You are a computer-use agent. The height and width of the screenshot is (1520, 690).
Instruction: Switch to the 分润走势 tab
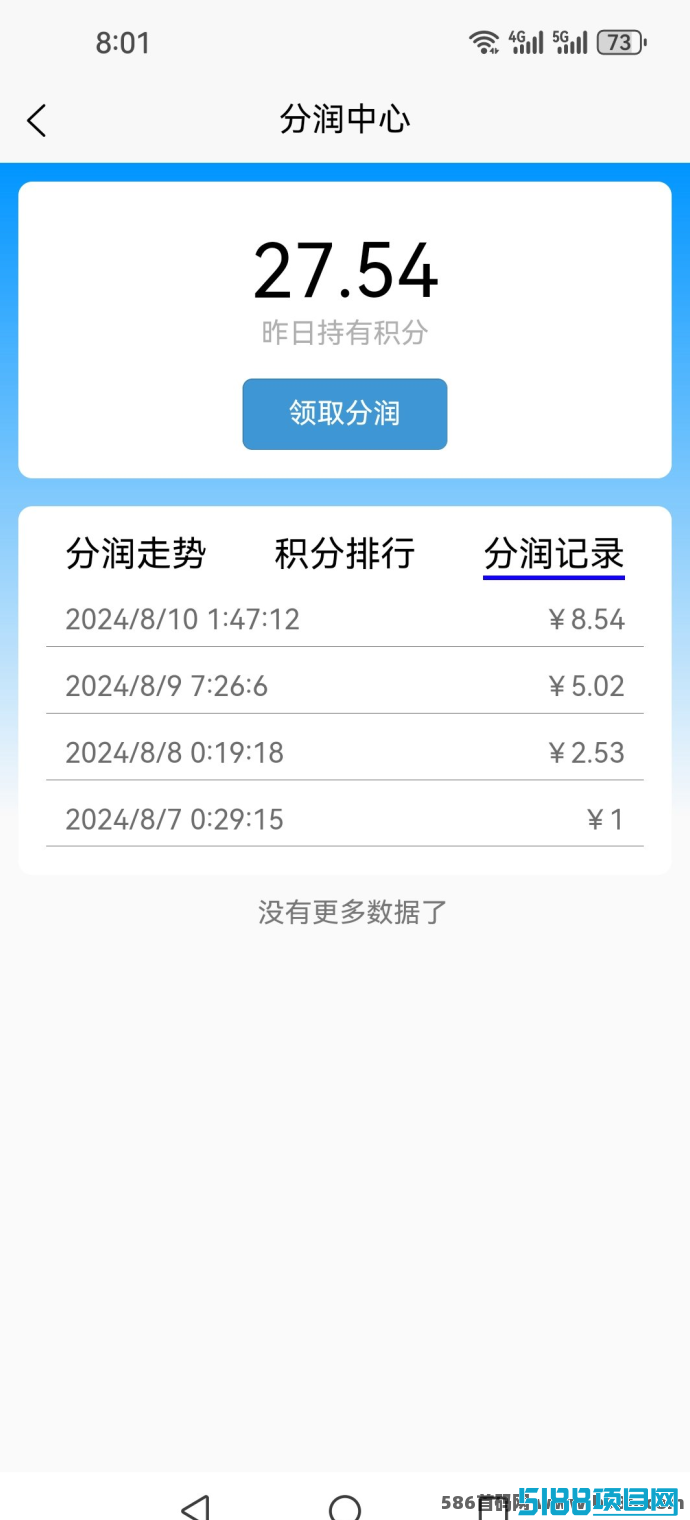coord(136,553)
